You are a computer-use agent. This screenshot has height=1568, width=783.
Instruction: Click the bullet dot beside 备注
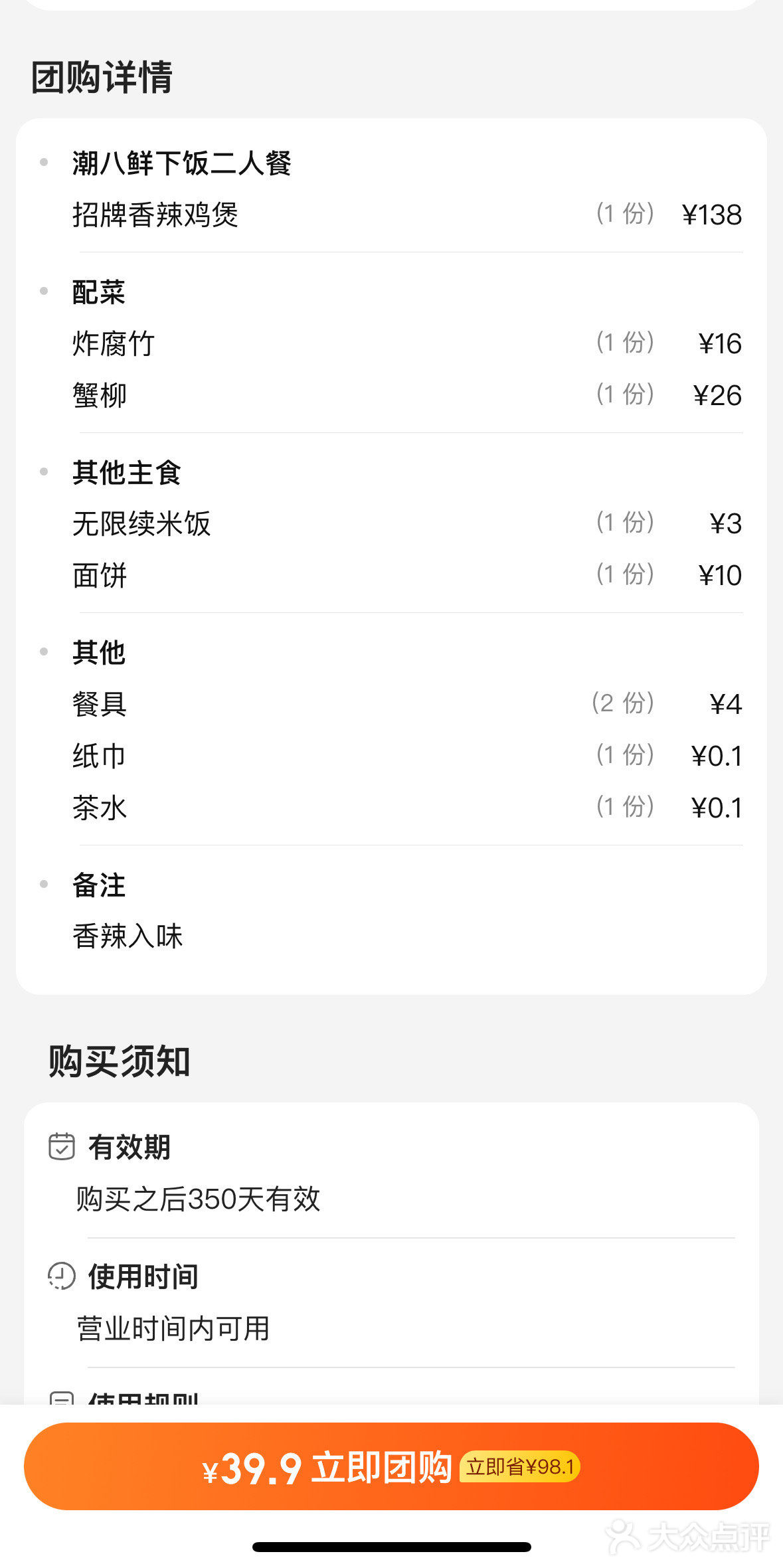pyautogui.click(x=44, y=883)
